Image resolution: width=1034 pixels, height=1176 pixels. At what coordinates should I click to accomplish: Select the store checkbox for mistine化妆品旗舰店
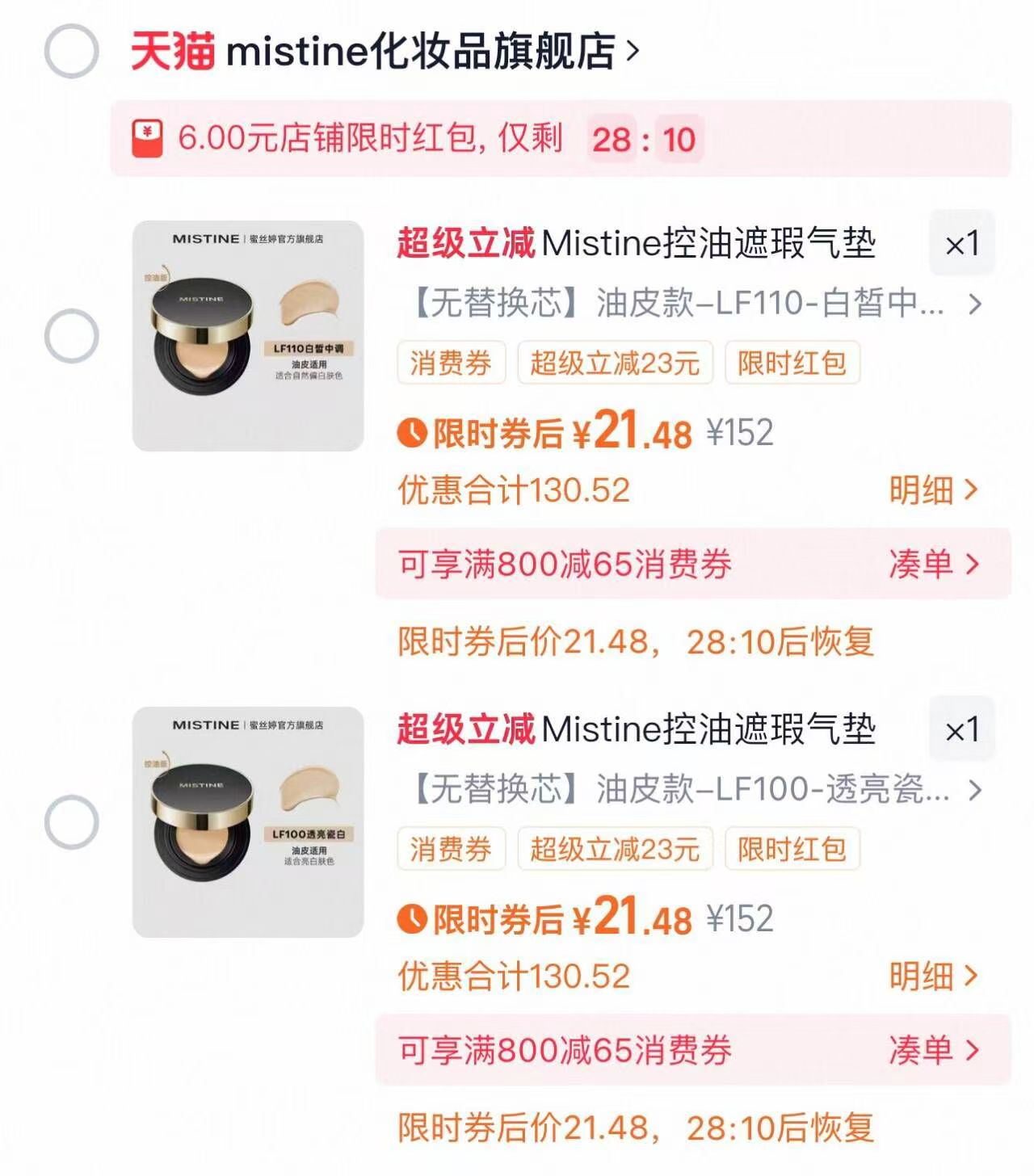coord(74,50)
